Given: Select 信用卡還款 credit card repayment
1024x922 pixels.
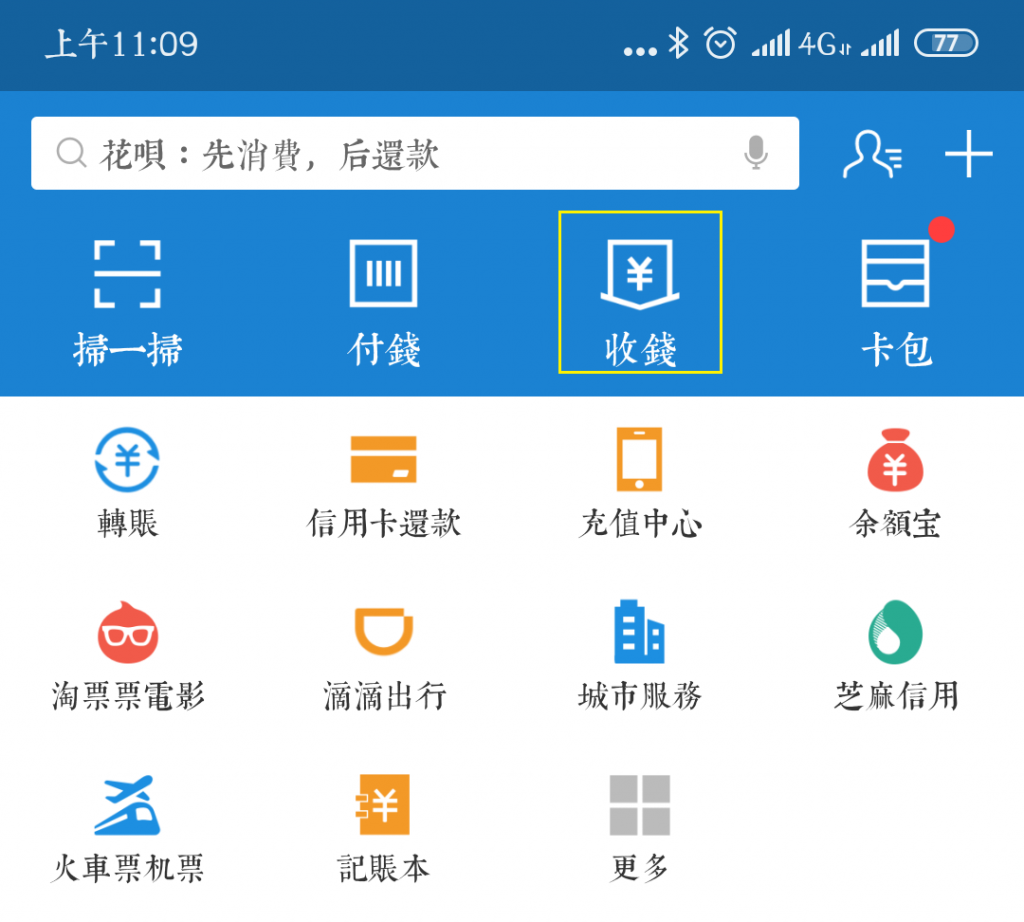Looking at the screenshot, I should (384, 482).
